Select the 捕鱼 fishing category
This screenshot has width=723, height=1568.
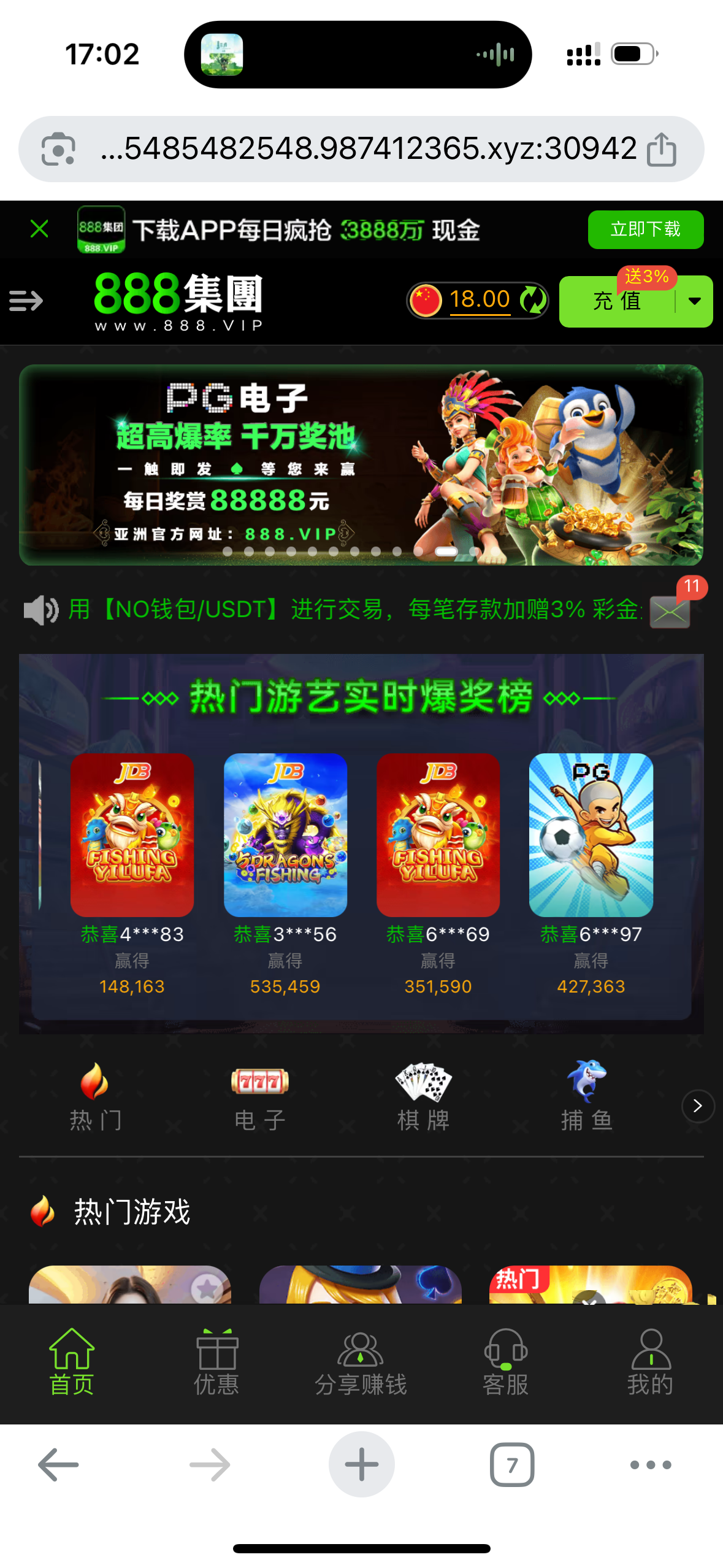[x=587, y=1097]
